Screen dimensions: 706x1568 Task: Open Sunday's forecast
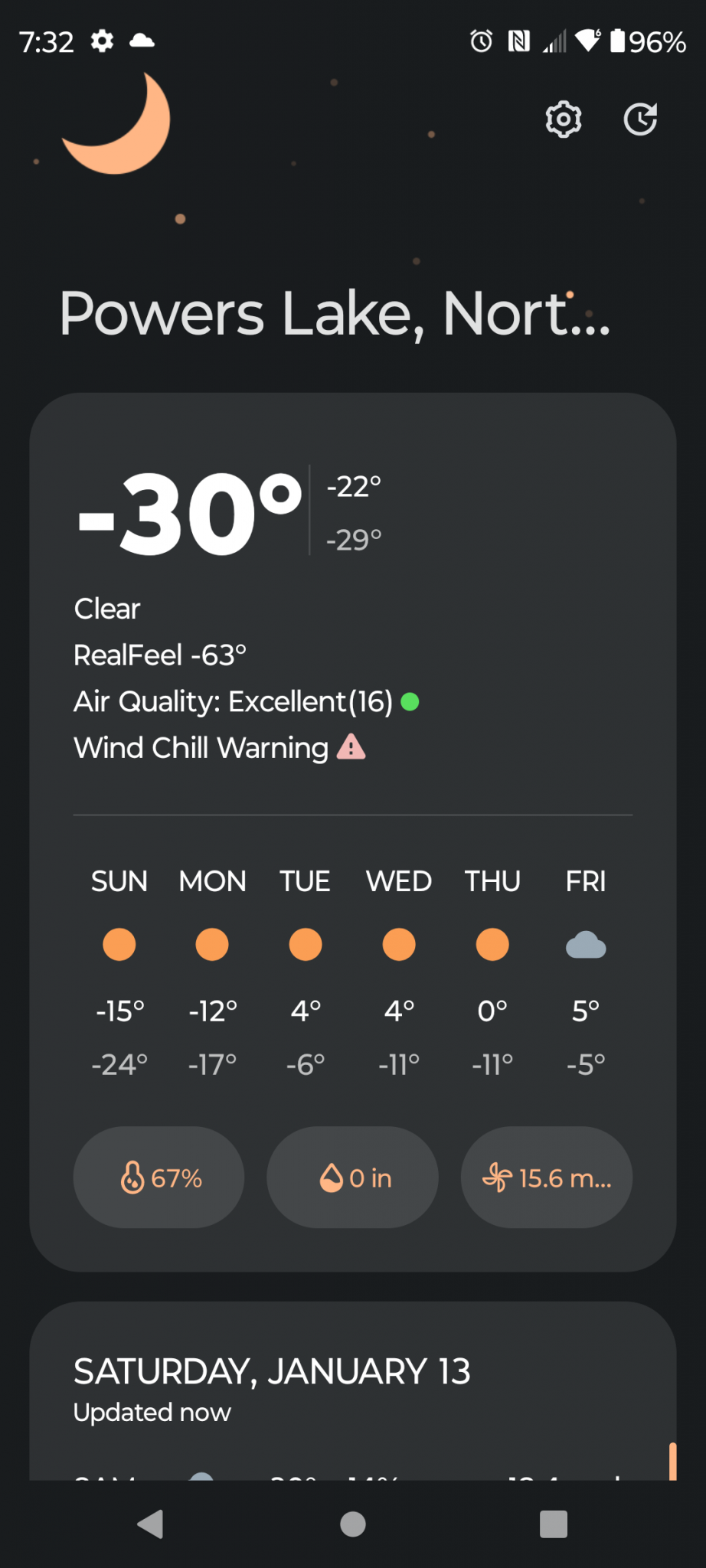(x=119, y=971)
